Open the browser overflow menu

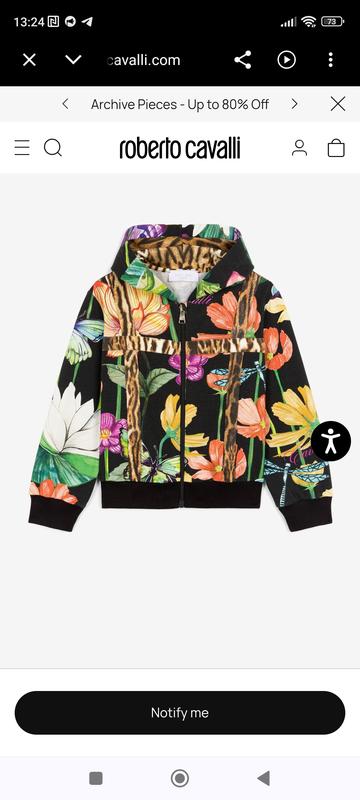[330, 60]
